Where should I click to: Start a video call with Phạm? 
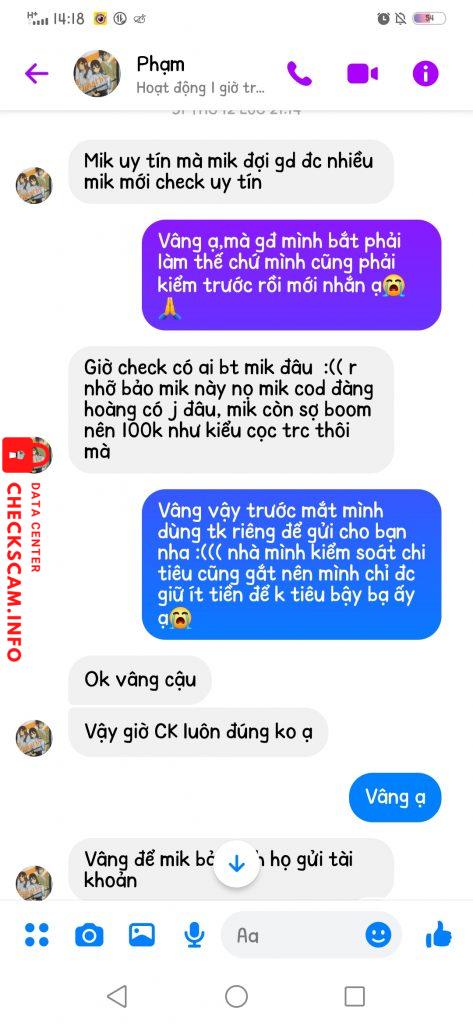(363, 73)
